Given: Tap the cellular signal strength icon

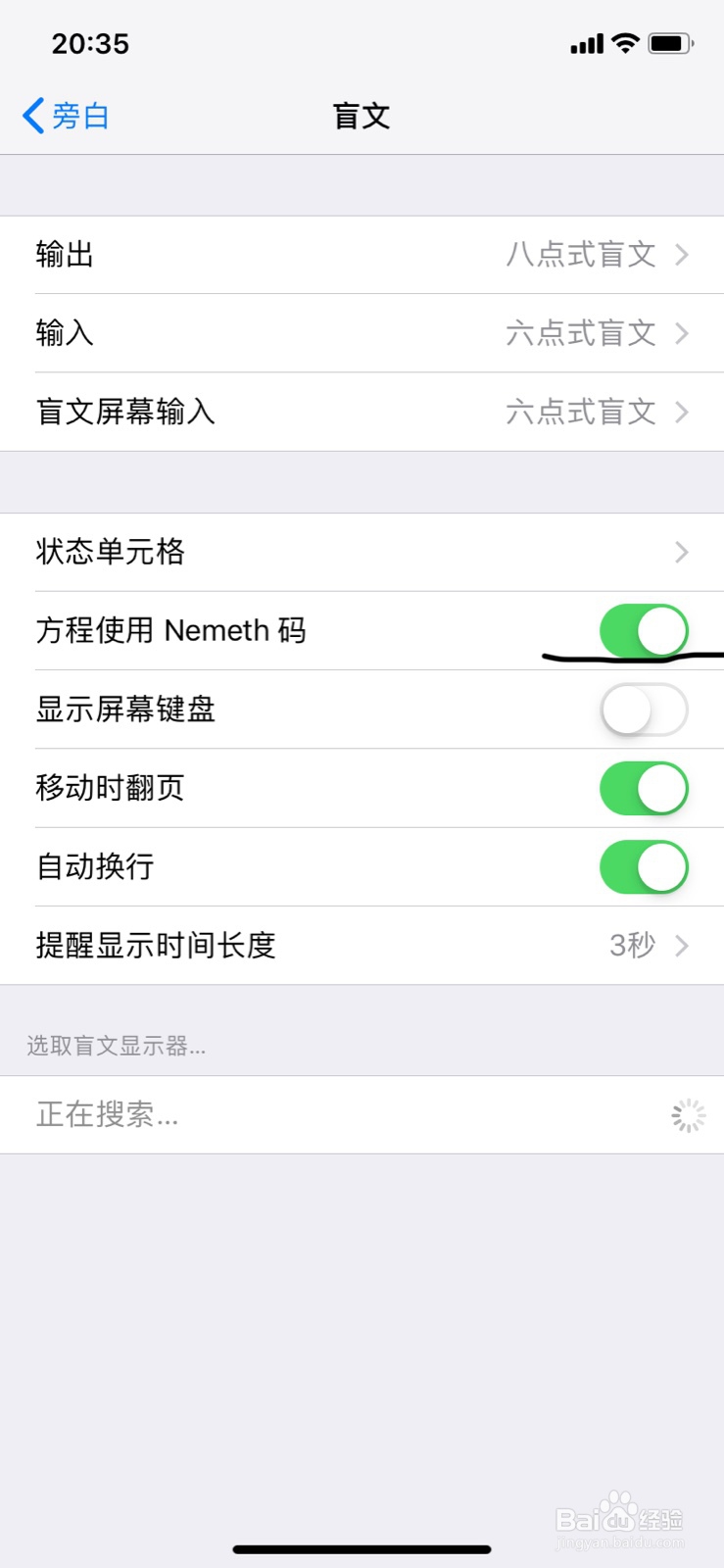Looking at the screenshot, I should (x=585, y=43).
